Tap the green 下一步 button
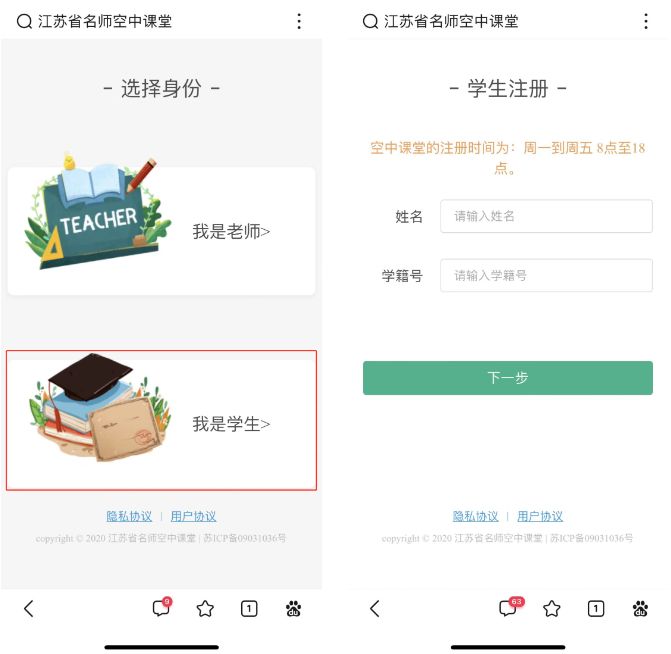671x654 pixels. point(507,378)
